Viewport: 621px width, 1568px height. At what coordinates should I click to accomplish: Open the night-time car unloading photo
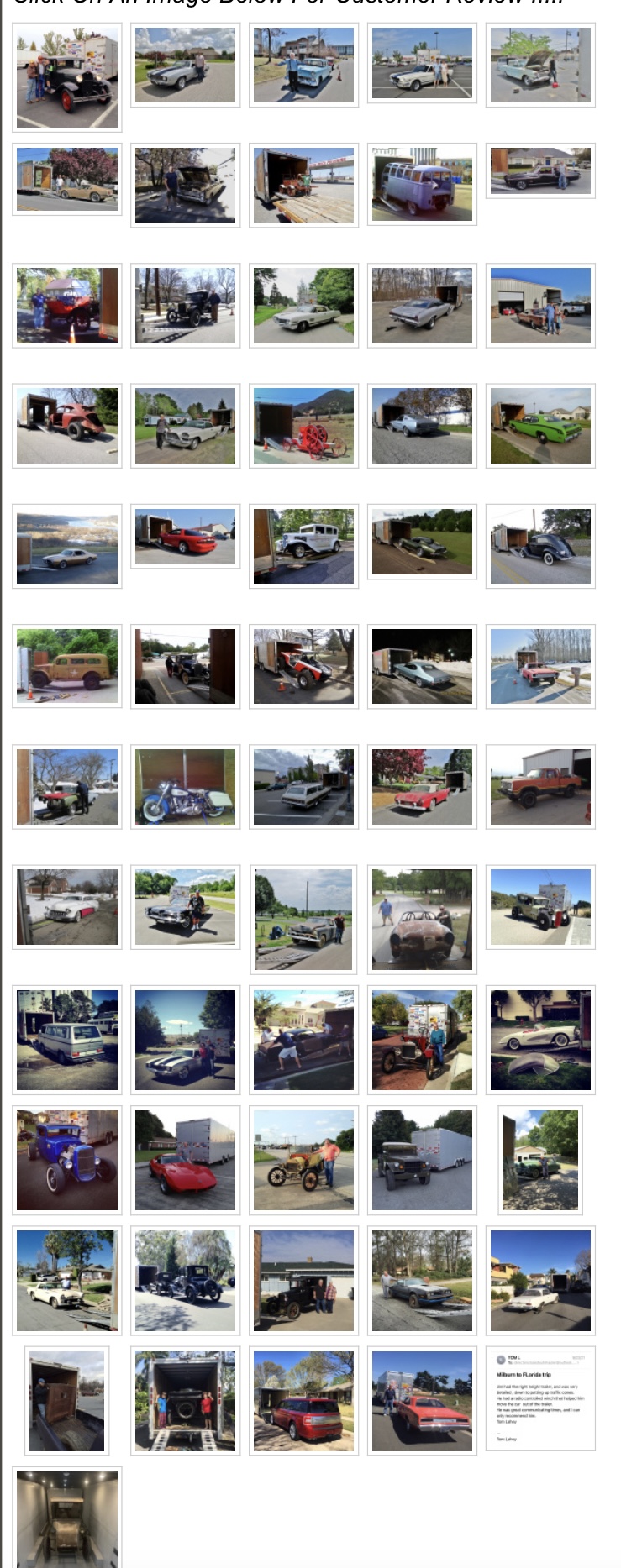[x=422, y=666]
